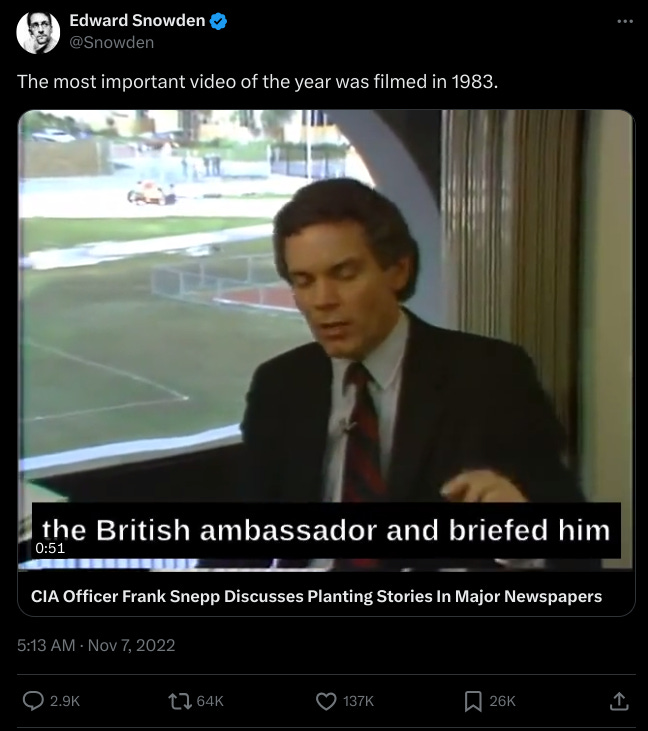Open the tweet's overflow menu
The height and width of the screenshot is (731, 648).
point(624,21)
